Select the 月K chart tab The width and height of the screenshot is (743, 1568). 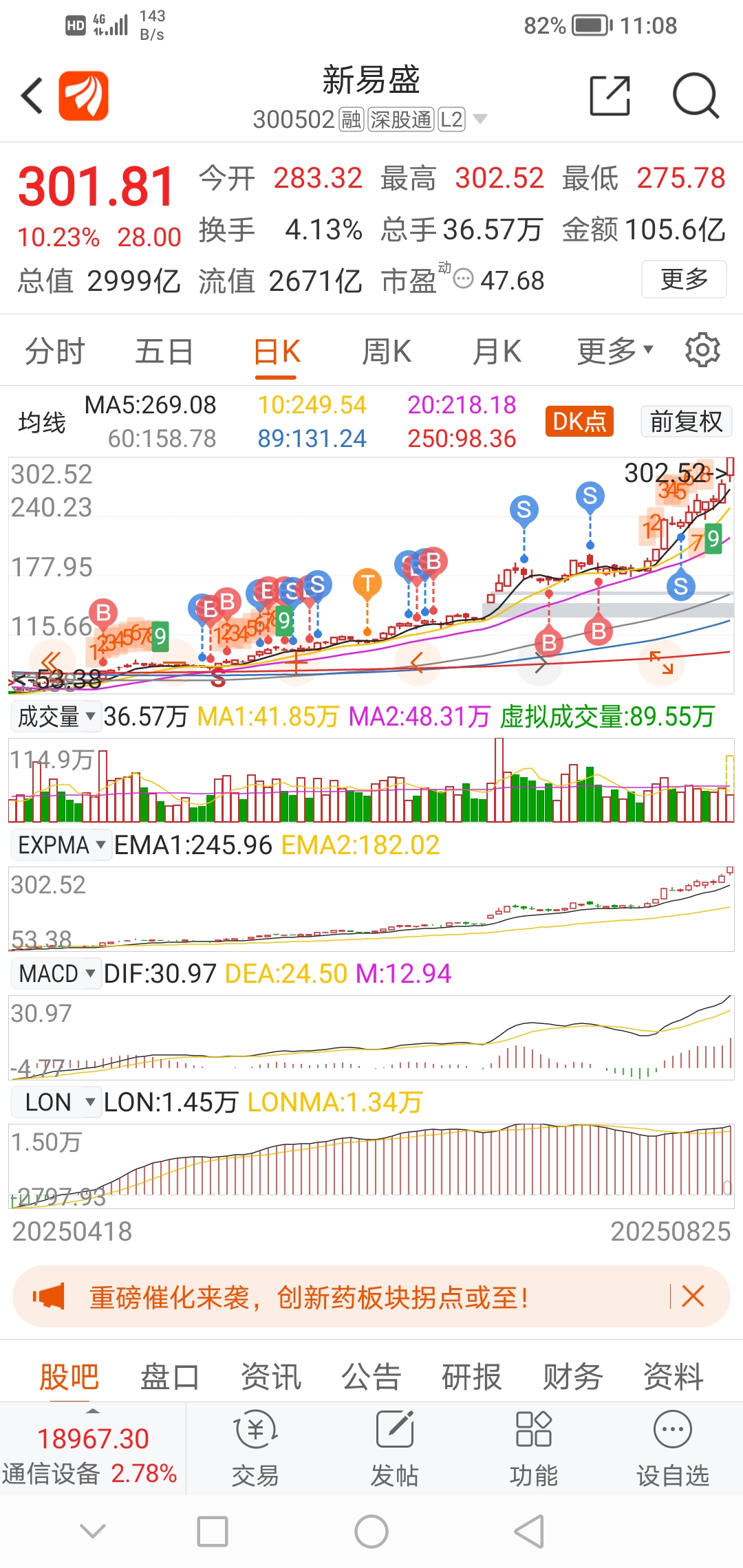[497, 351]
